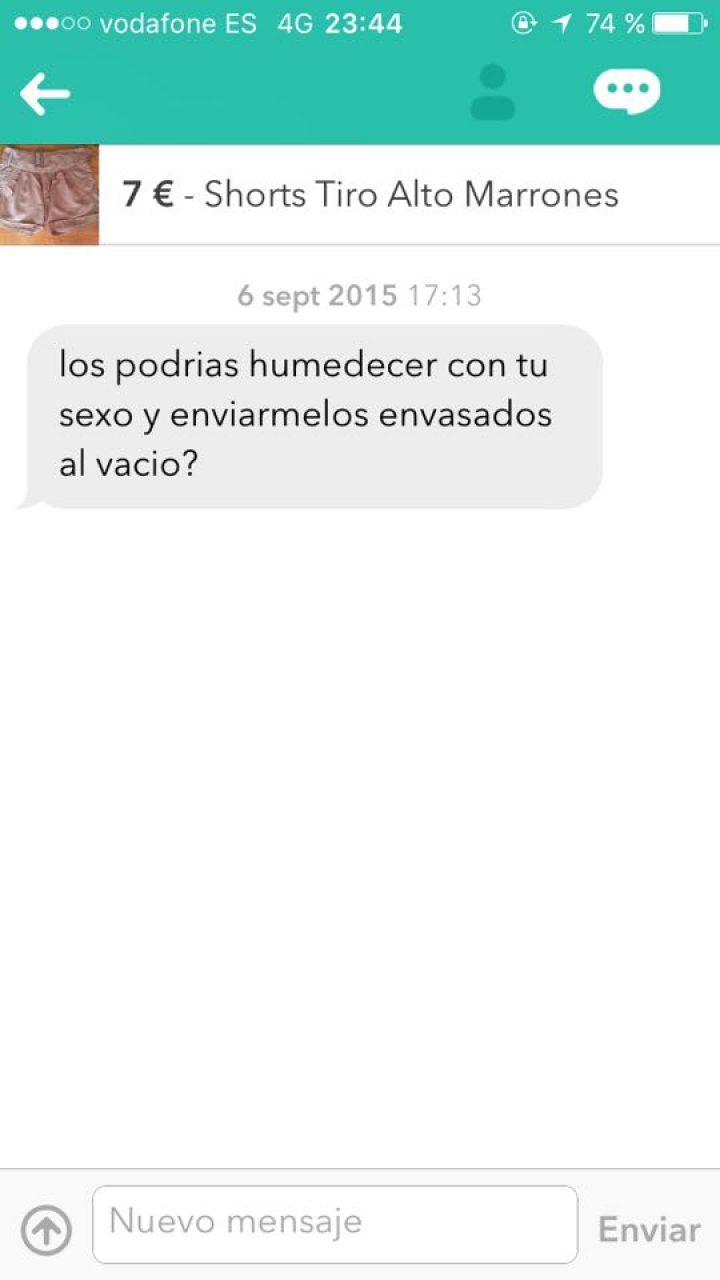
Task: Go back using the arrow
Action: pos(45,94)
